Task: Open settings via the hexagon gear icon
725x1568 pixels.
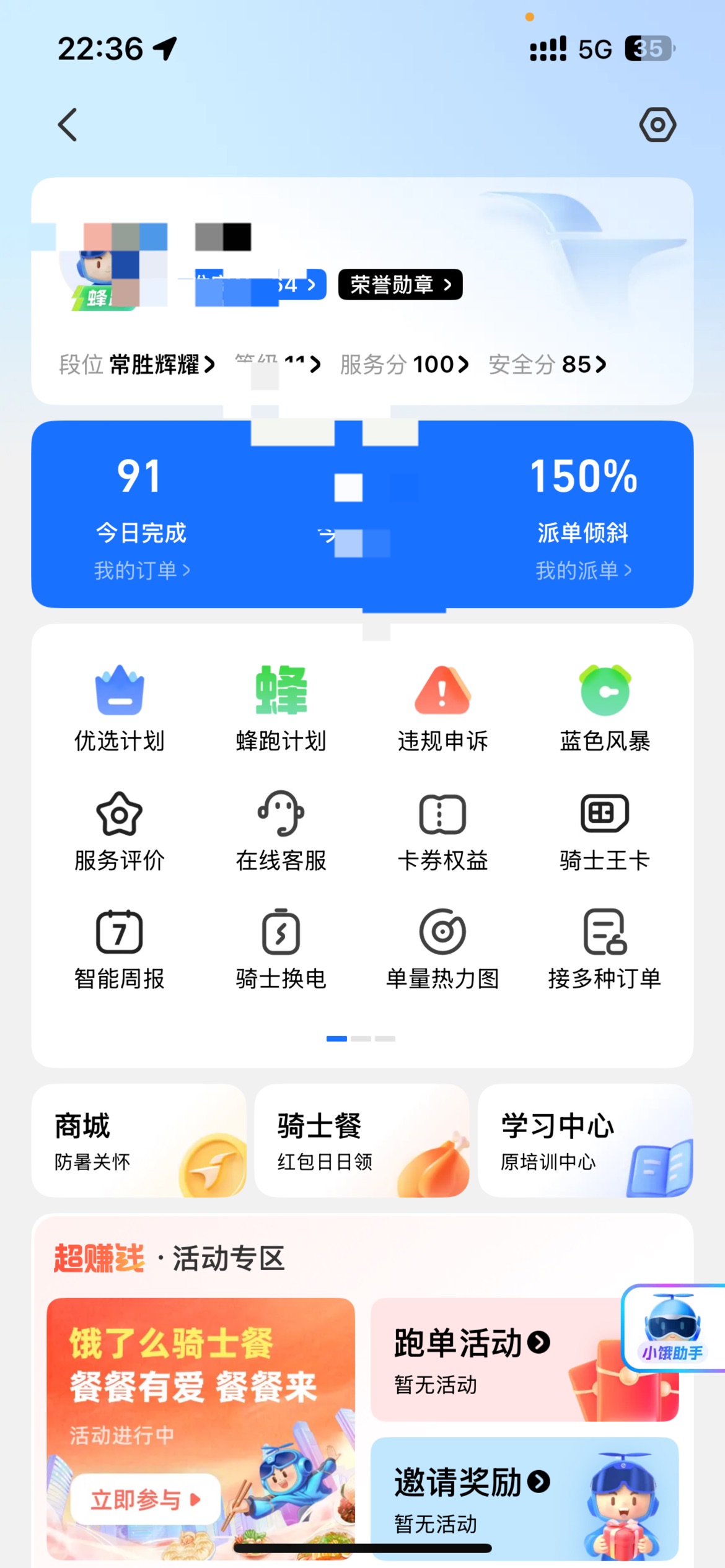Action: [657, 124]
